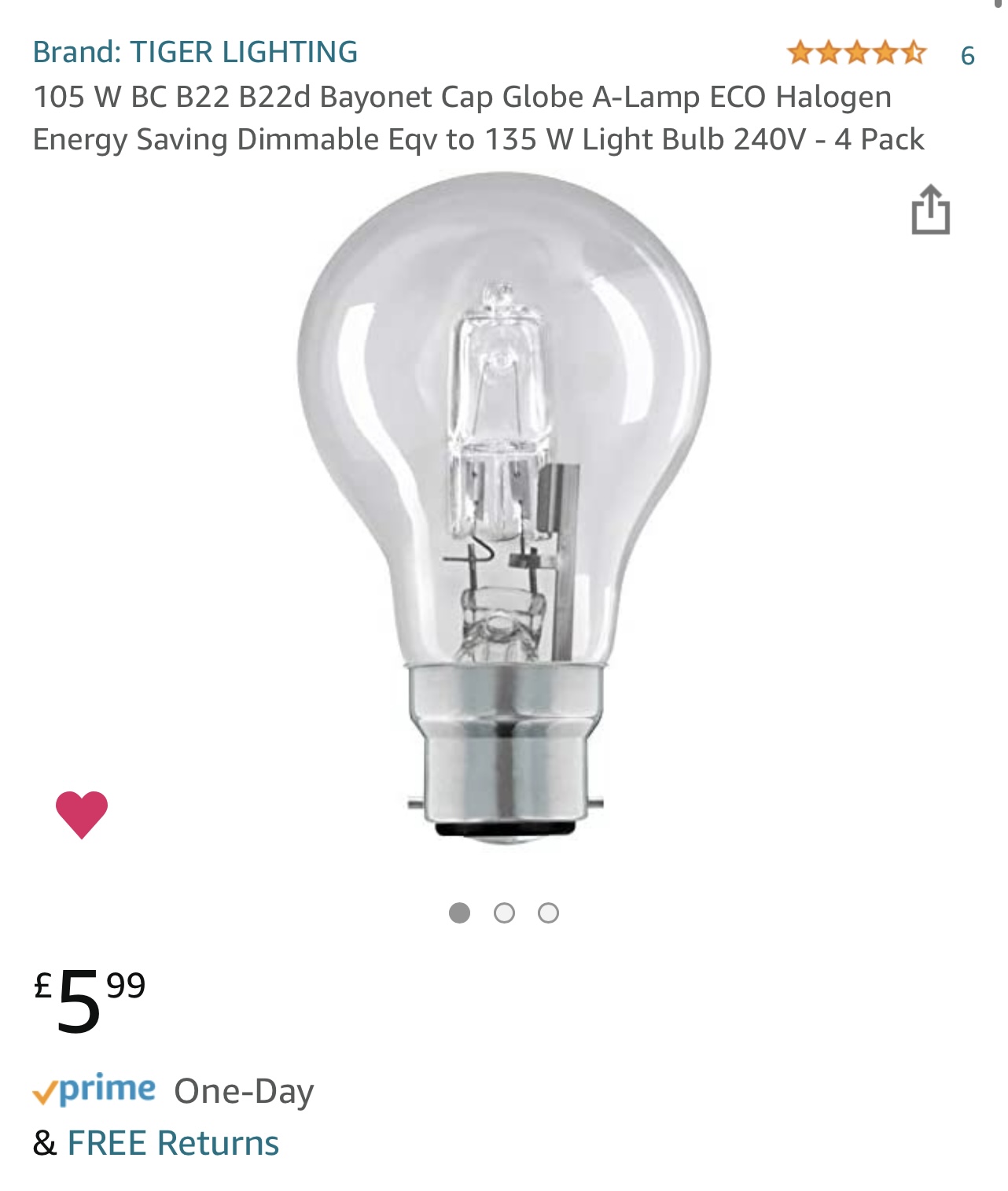Open the FREE Returns link
This screenshot has width=1008, height=1191.
pyautogui.click(x=173, y=1143)
